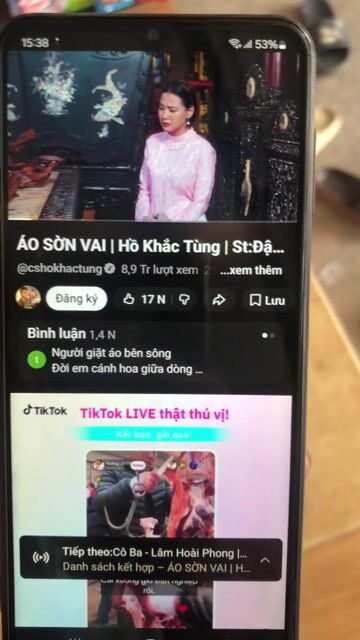This screenshot has width=360, height=640.
Task: Open the TikTok LIVE advertisement
Action: click(151, 510)
